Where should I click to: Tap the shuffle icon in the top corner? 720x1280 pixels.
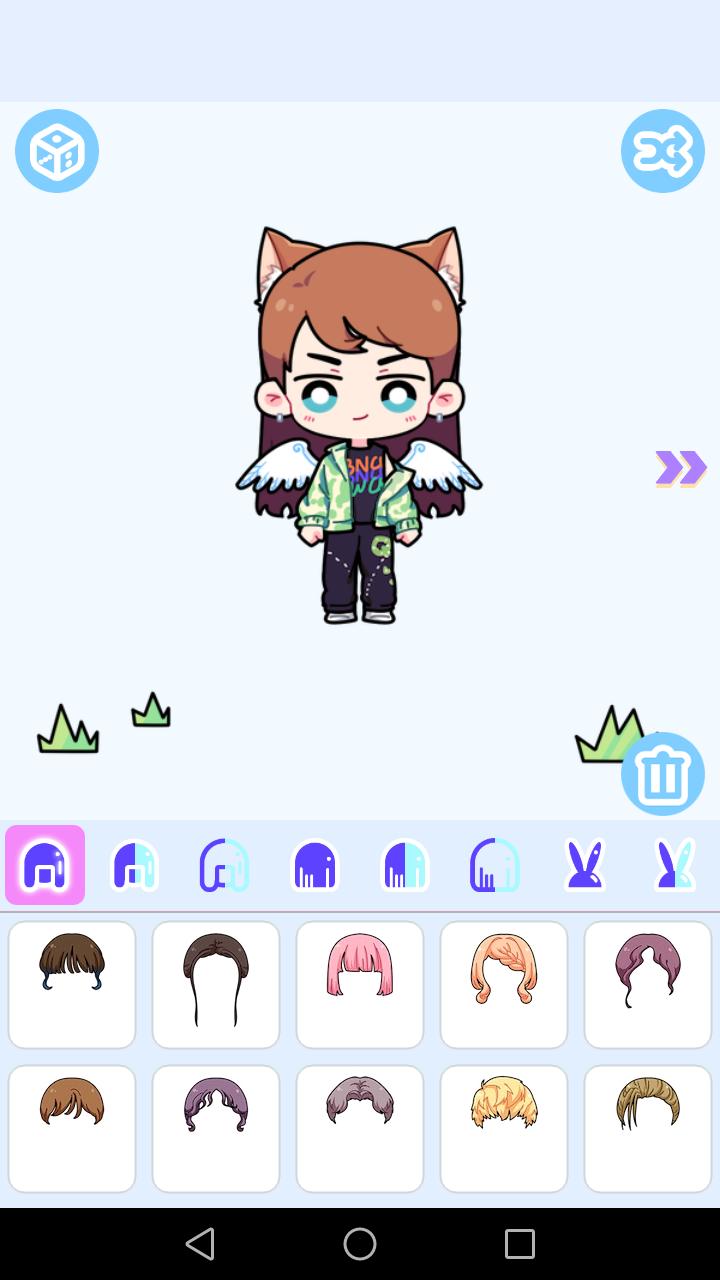click(x=662, y=151)
